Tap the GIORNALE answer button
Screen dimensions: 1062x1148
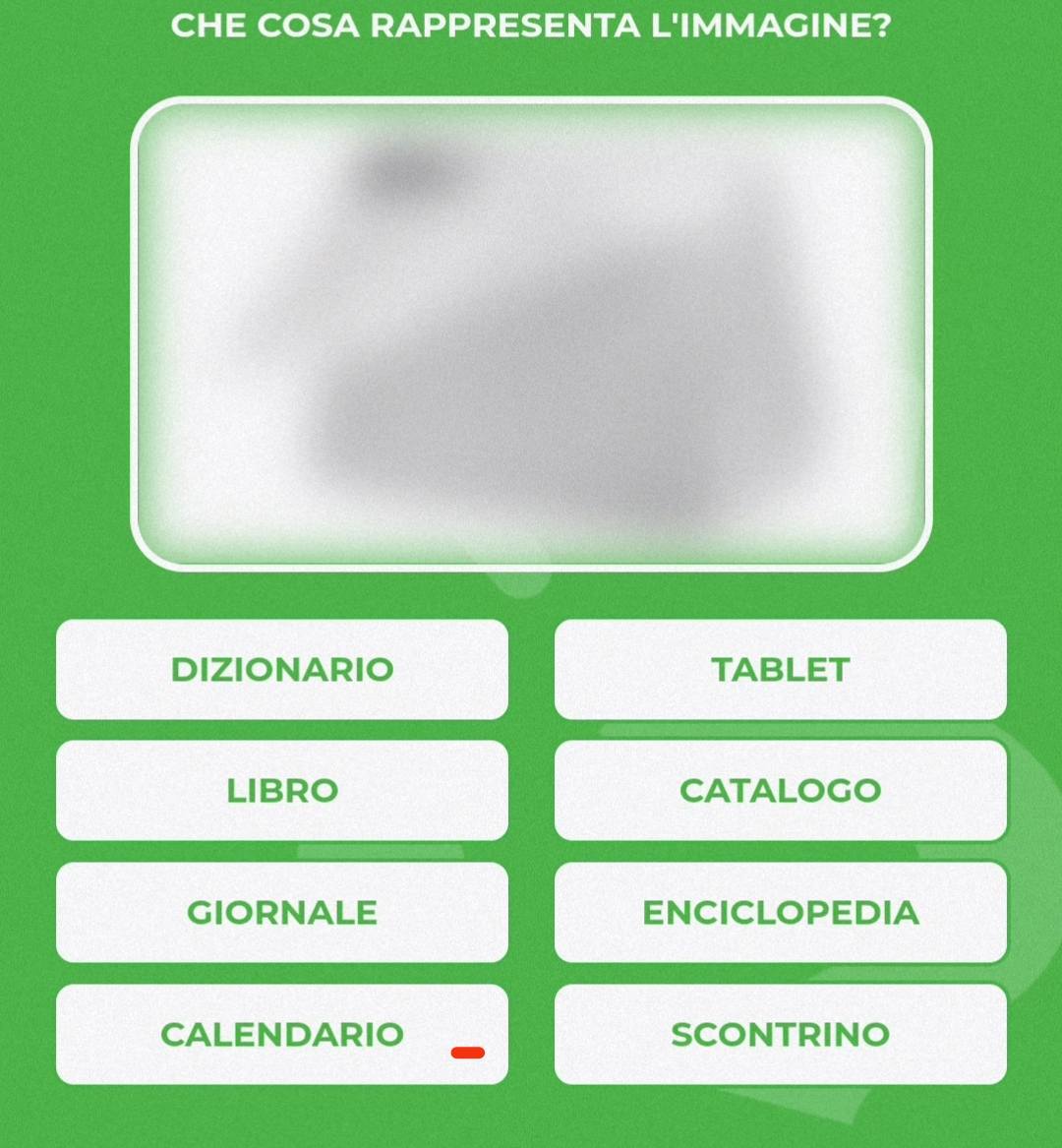[282, 912]
